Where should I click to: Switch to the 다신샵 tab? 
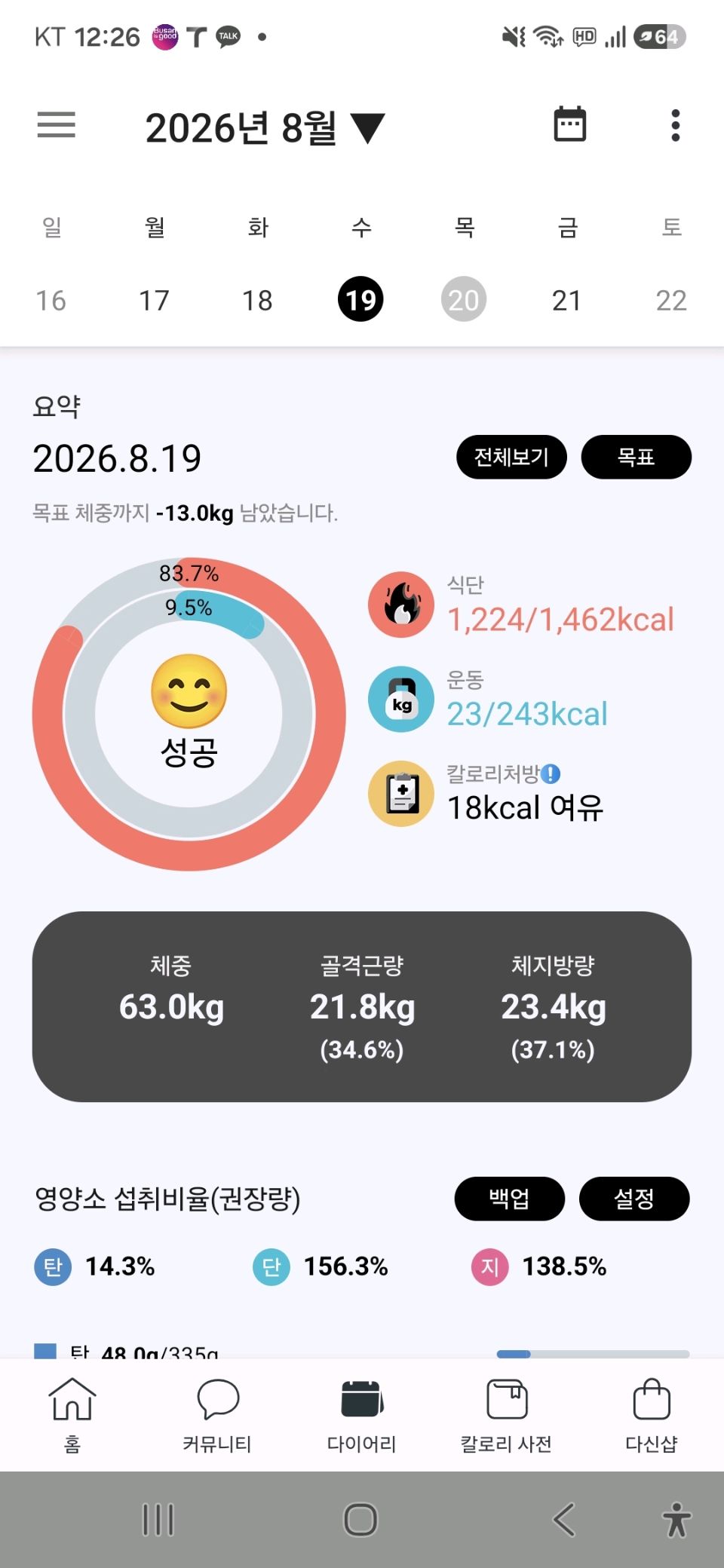click(652, 1415)
